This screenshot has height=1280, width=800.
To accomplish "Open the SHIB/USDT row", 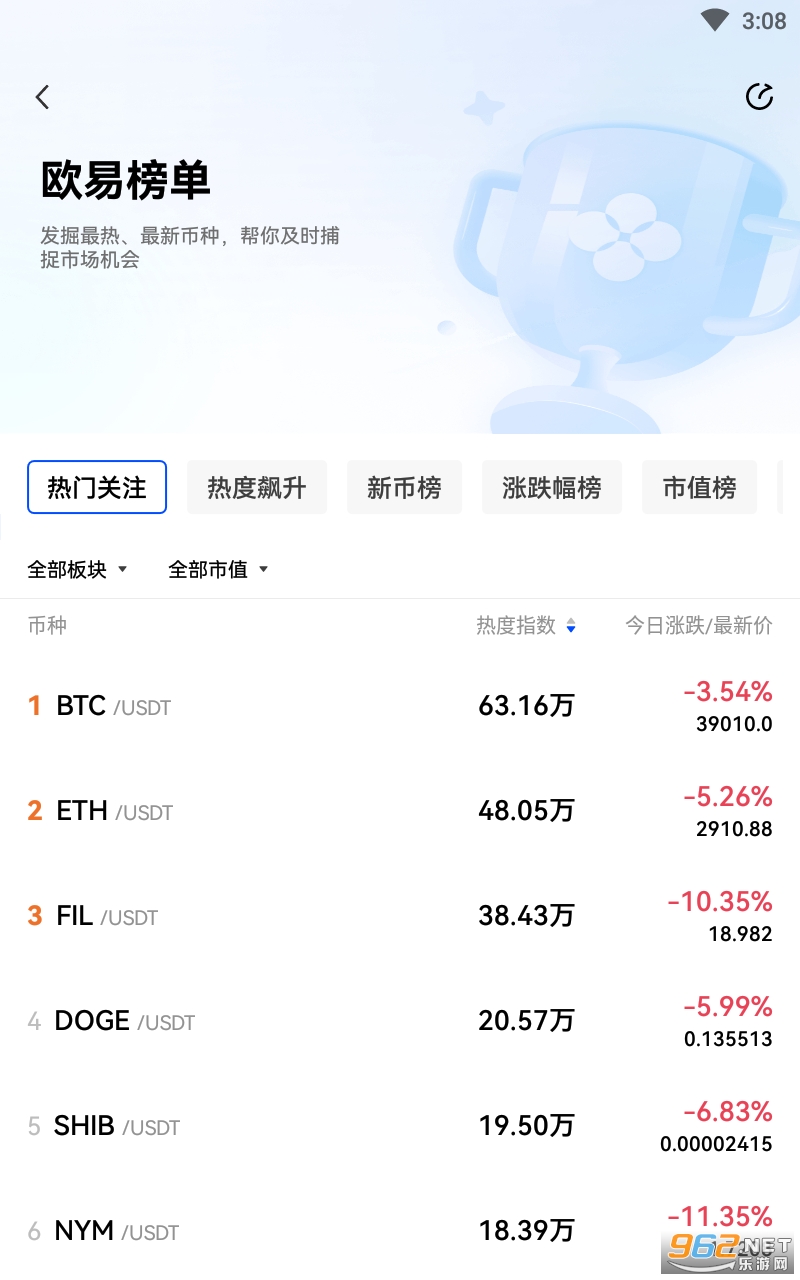I will (x=400, y=1126).
